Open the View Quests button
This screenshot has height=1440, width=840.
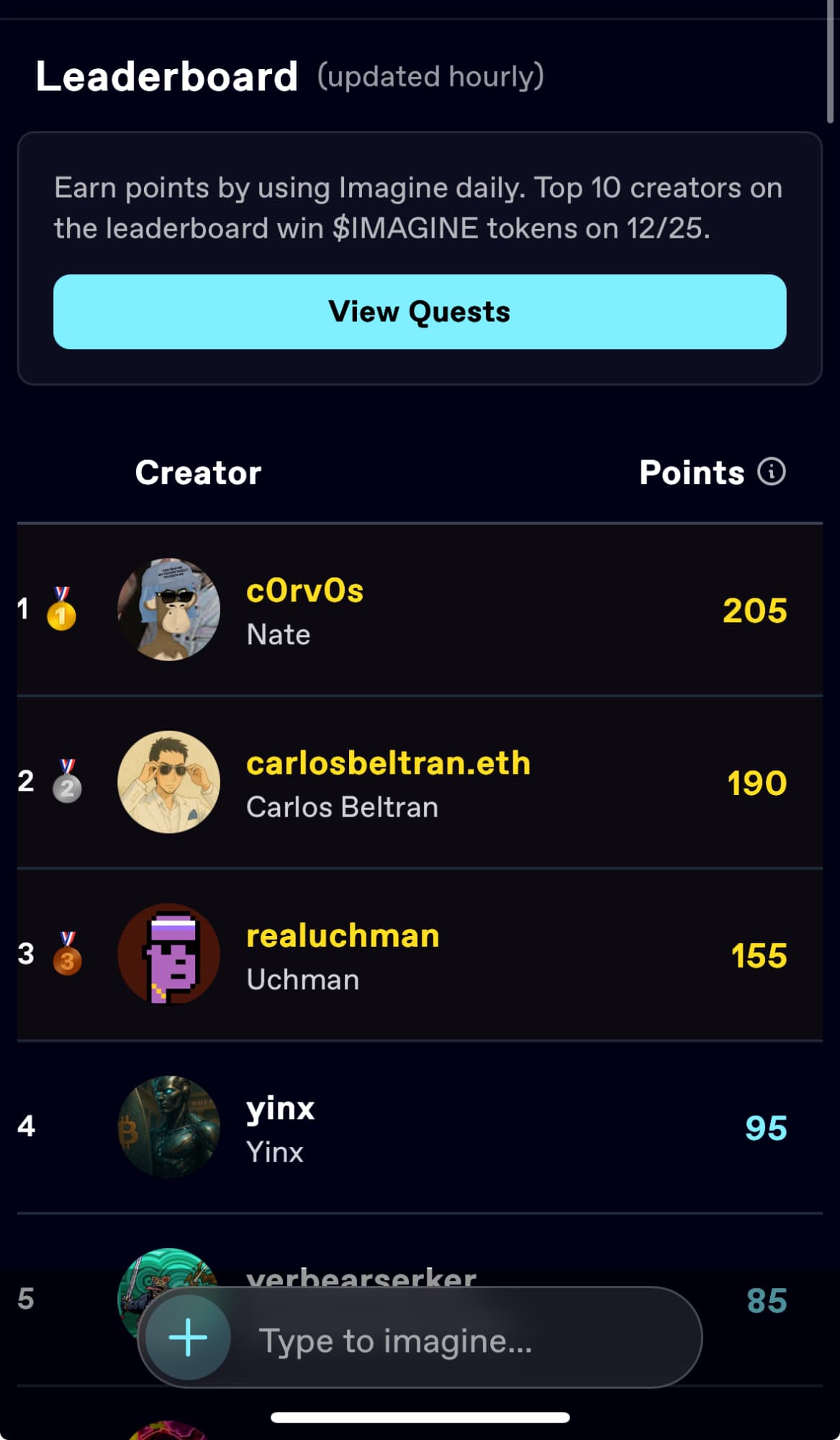(x=420, y=312)
